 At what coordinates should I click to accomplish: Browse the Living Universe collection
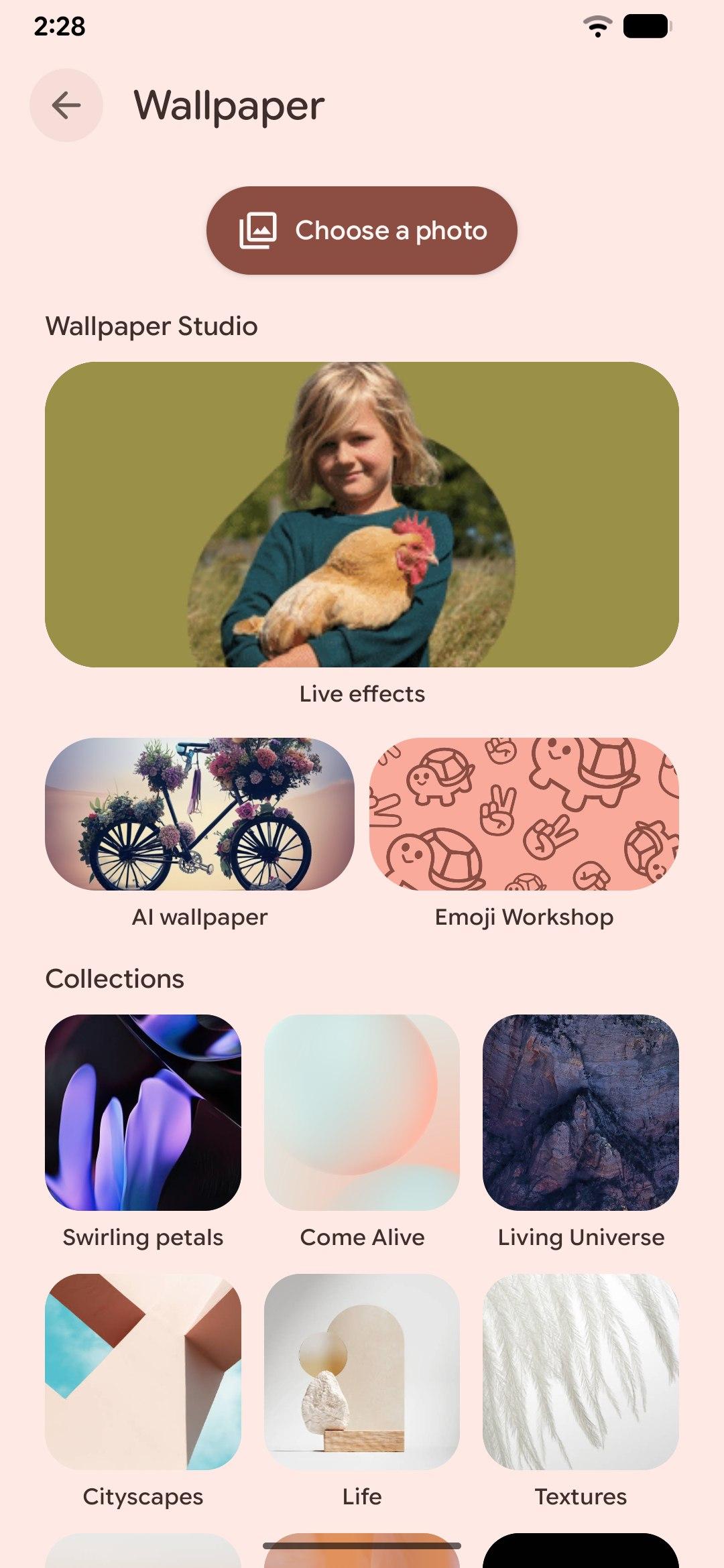581,1112
